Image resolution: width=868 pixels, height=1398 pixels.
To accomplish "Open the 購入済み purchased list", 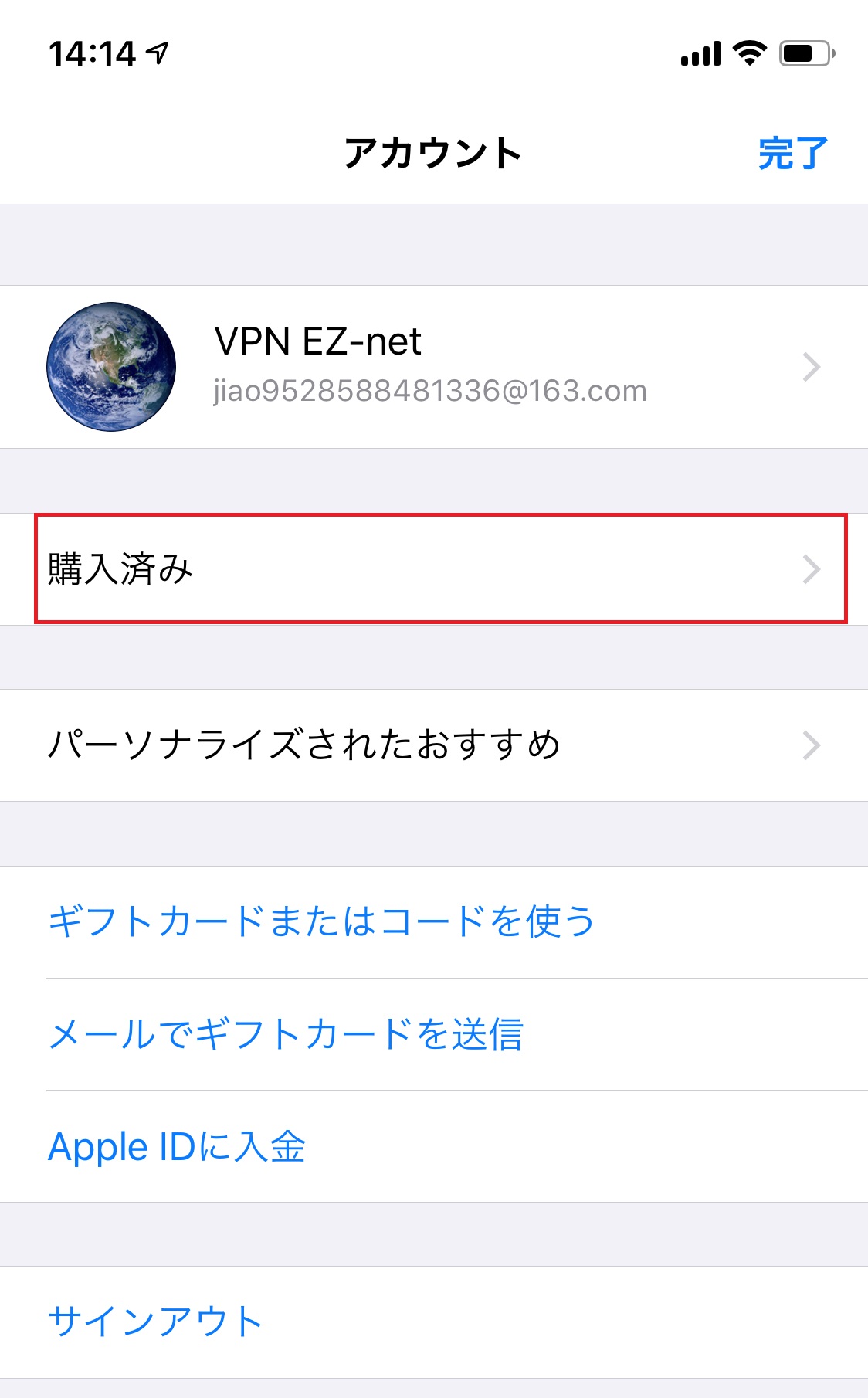I will (x=434, y=569).
